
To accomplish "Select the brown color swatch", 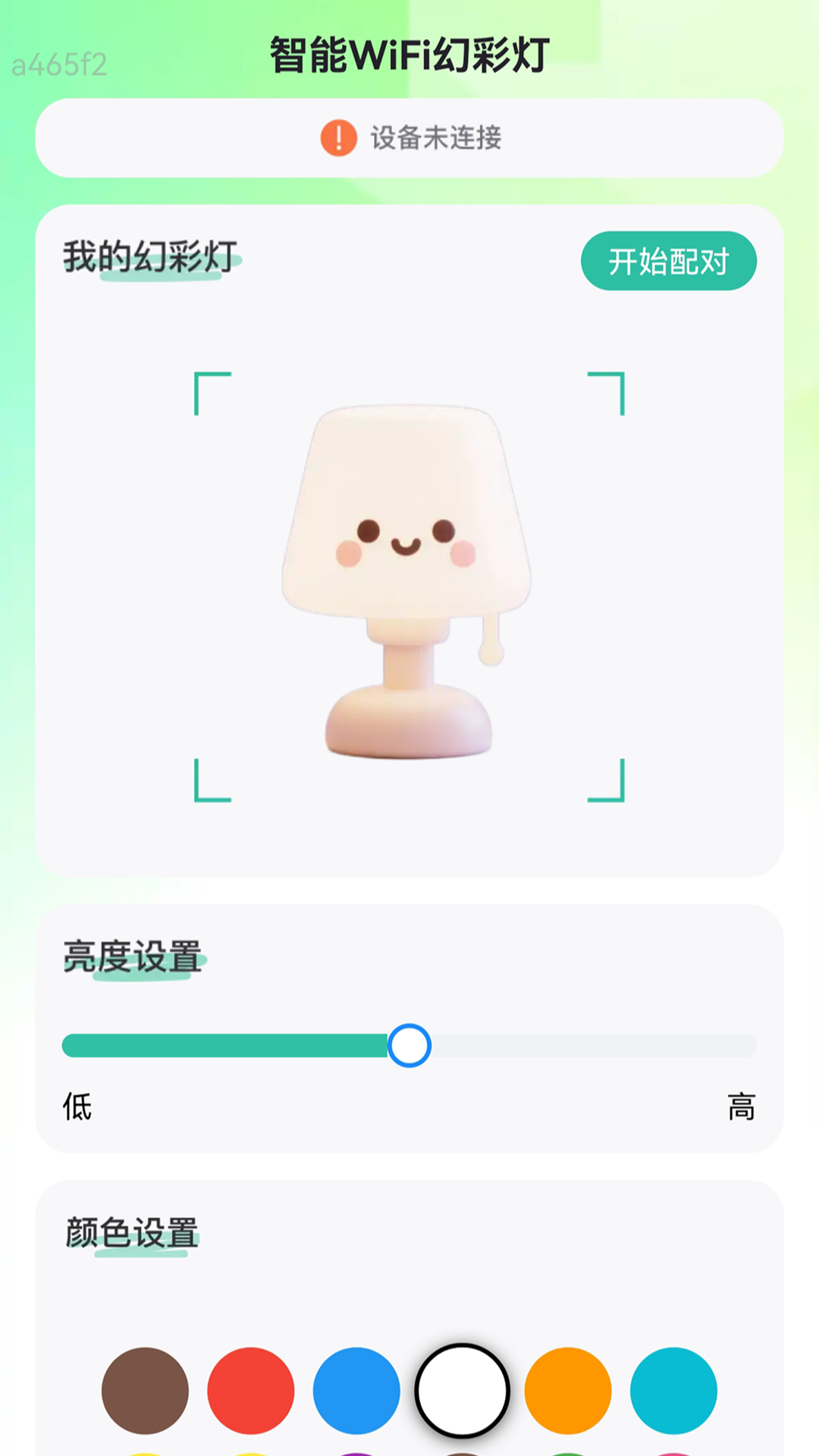I will (146, 1389).
